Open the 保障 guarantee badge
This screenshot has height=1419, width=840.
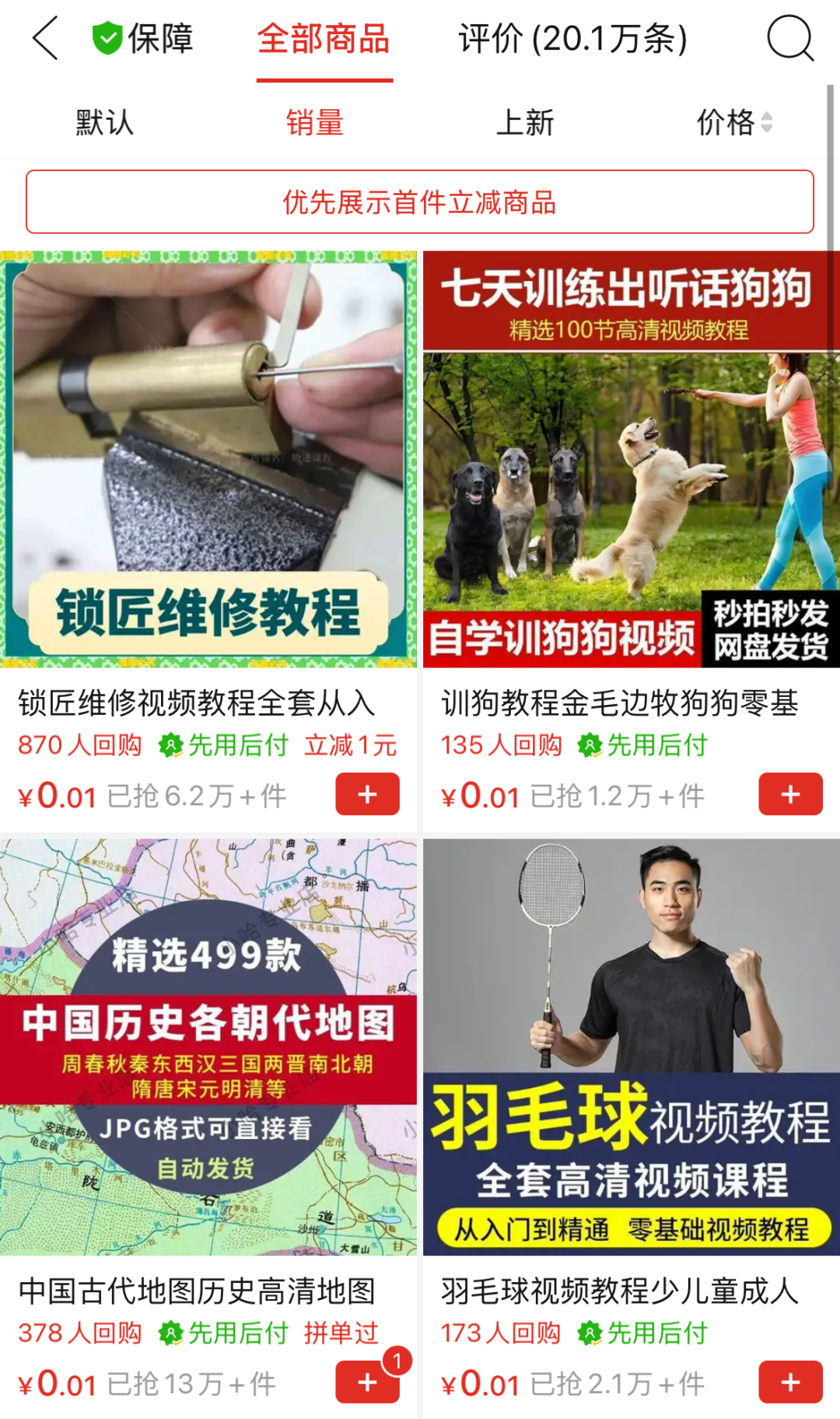tap(143, 38)
